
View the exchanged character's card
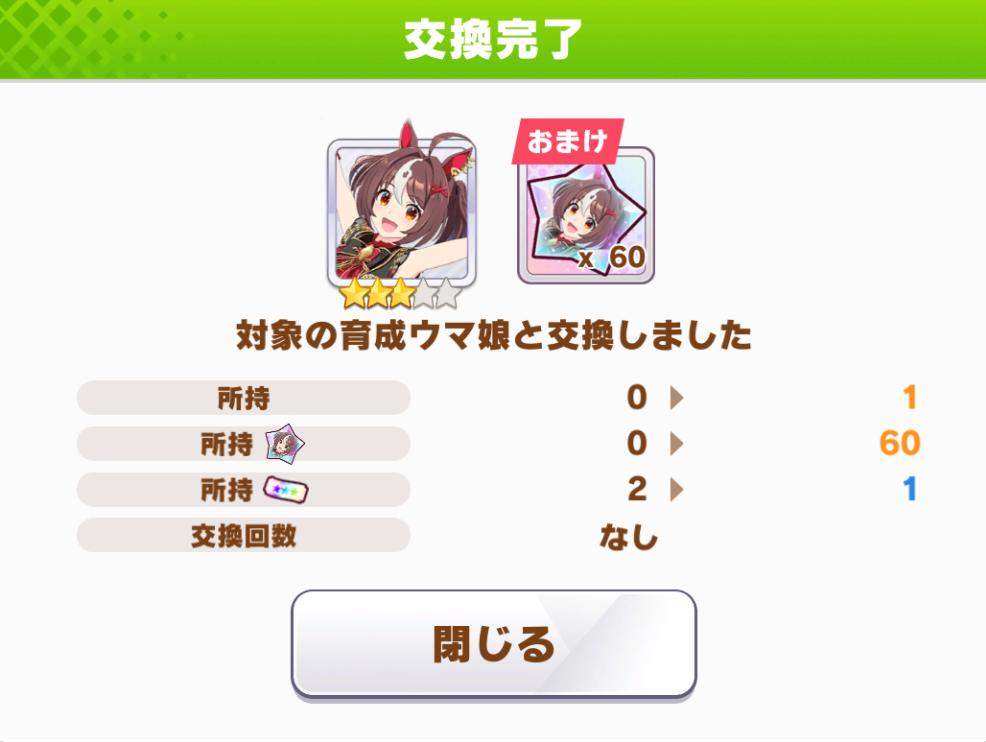point(402,213)
